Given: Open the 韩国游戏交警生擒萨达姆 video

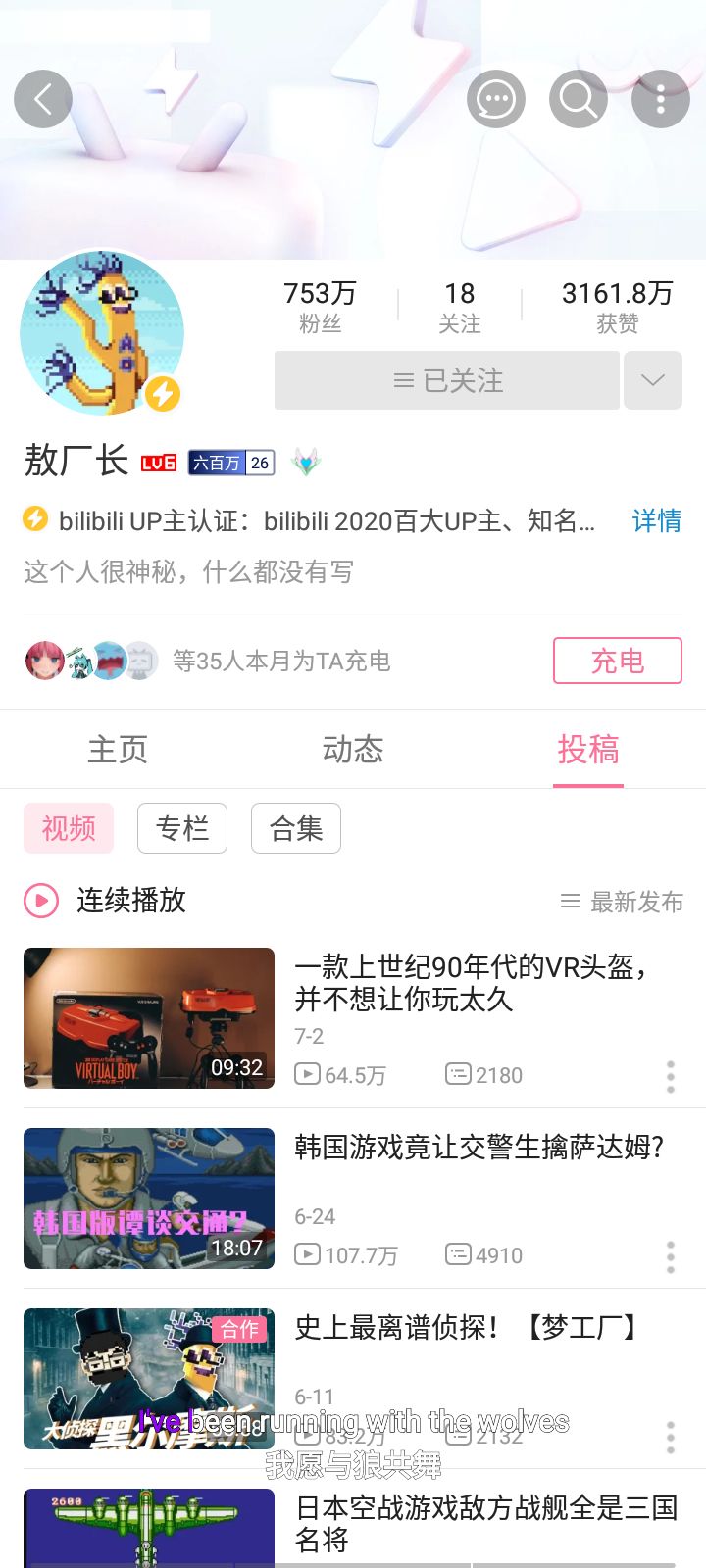Looking at the screenshot, I should 353,1199.
